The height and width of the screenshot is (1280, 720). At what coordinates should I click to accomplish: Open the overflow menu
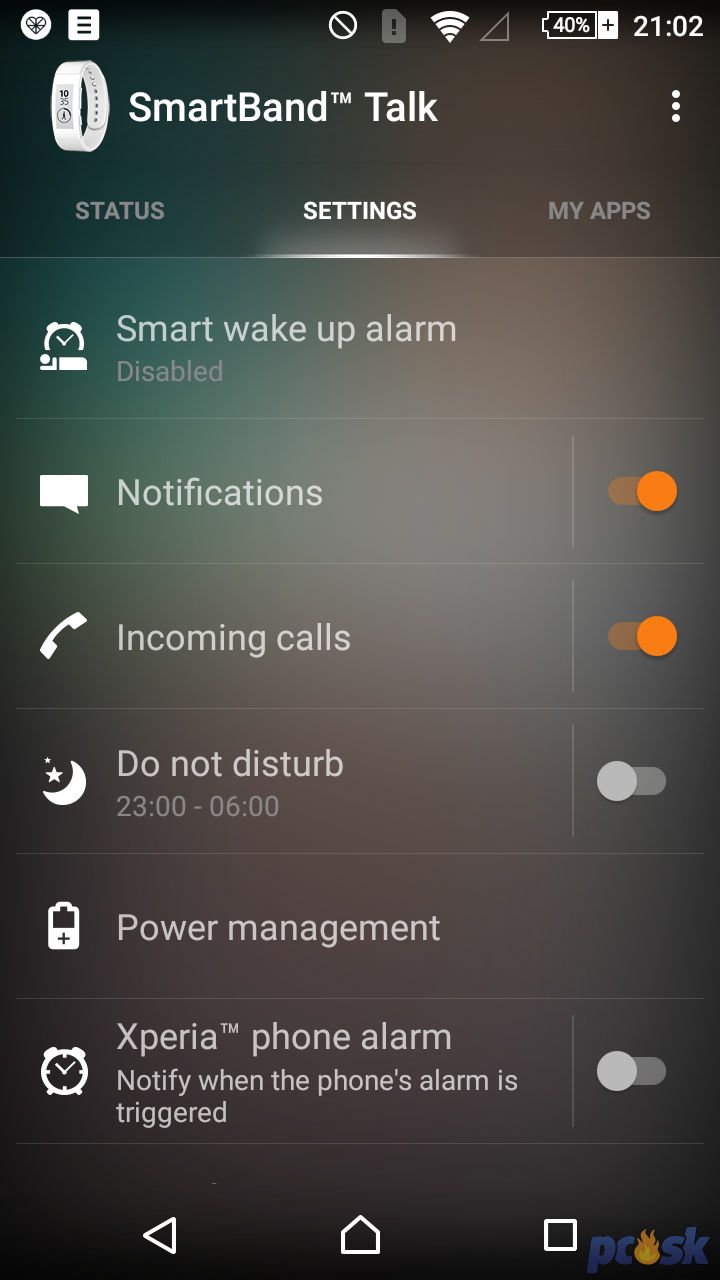[676, 106]
